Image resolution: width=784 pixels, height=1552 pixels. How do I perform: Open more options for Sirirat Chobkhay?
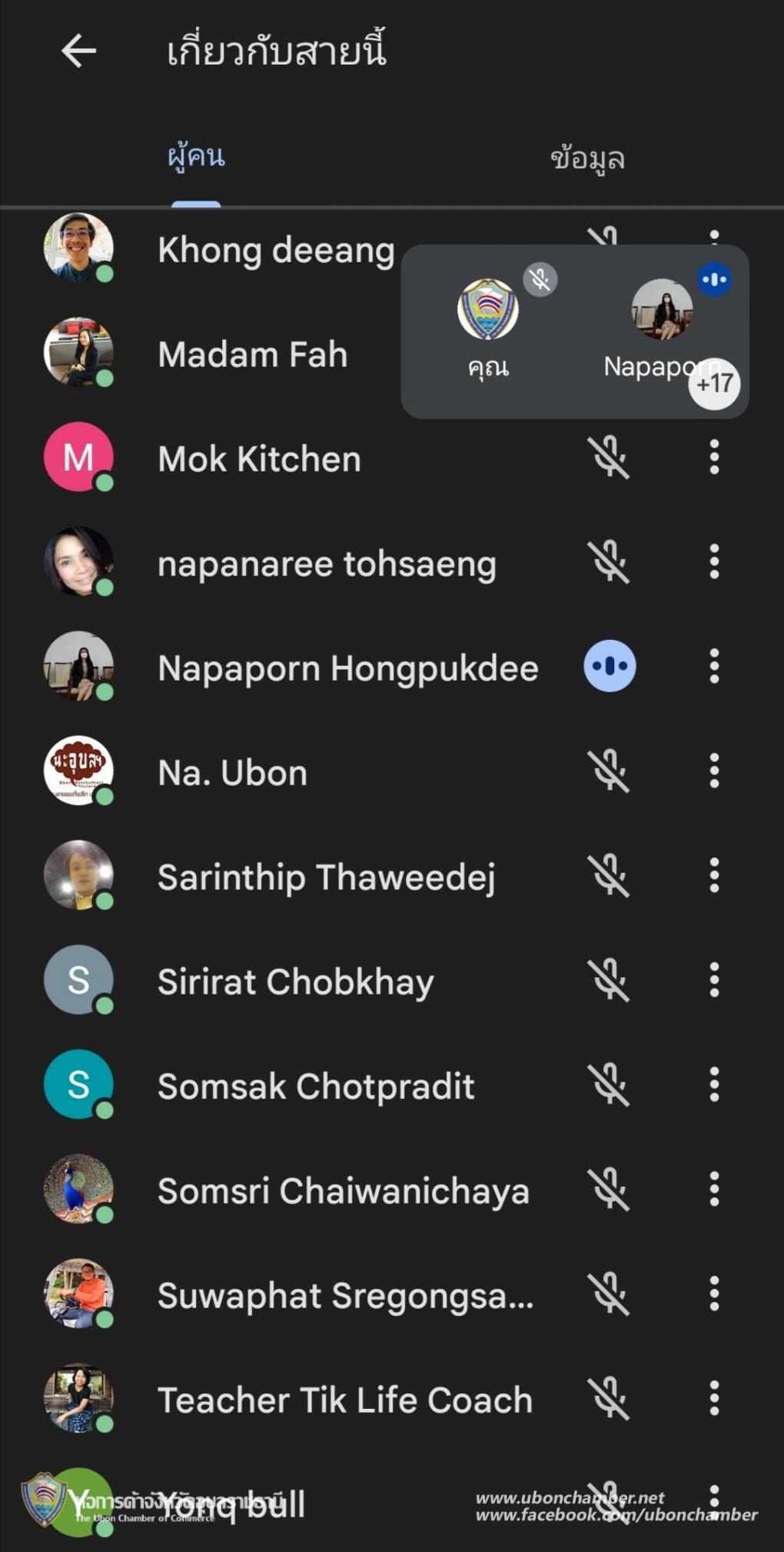[x=714, y=980]
